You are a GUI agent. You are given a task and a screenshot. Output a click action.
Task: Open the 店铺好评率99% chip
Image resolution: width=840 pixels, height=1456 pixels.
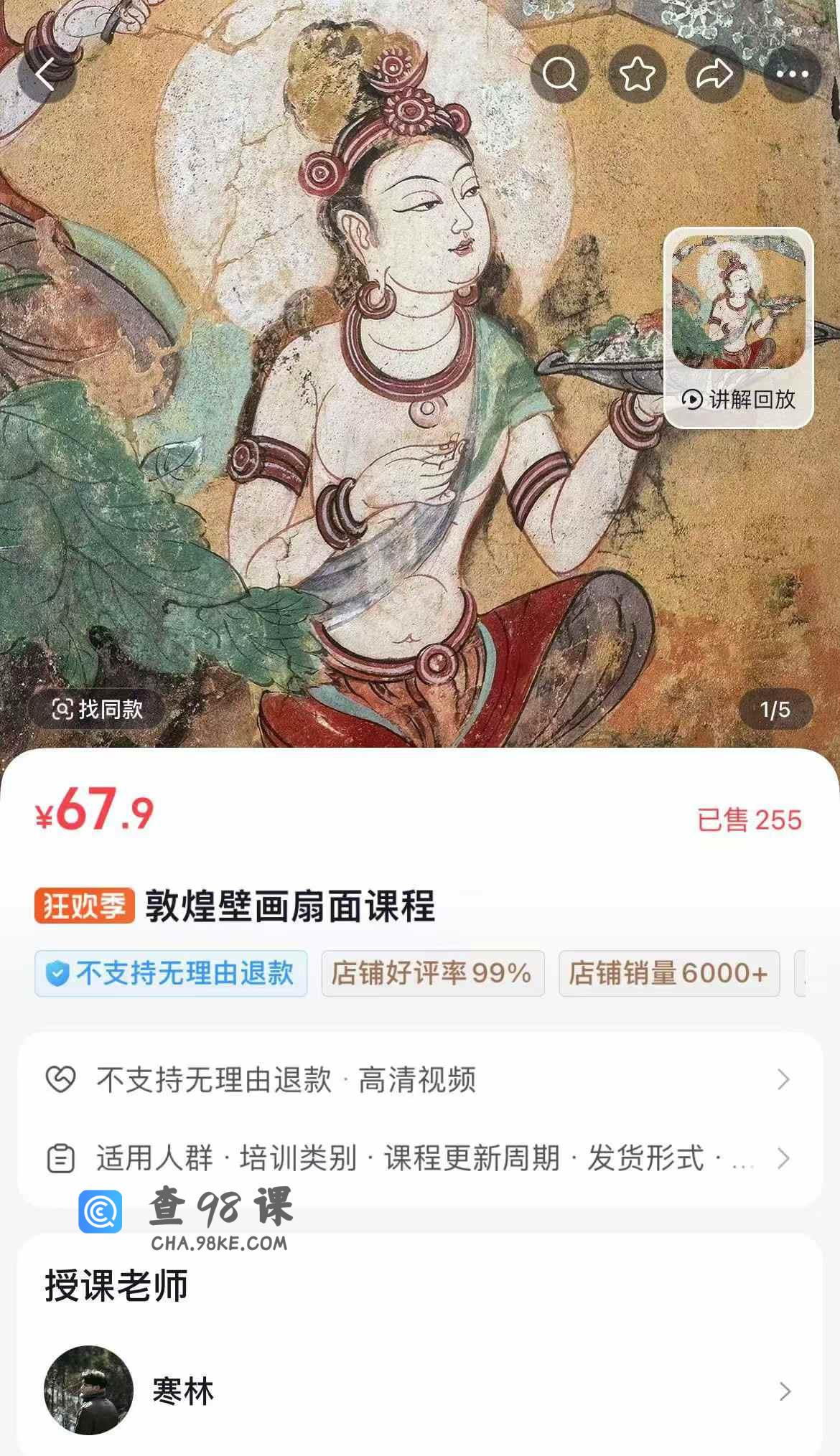(433, 974)
